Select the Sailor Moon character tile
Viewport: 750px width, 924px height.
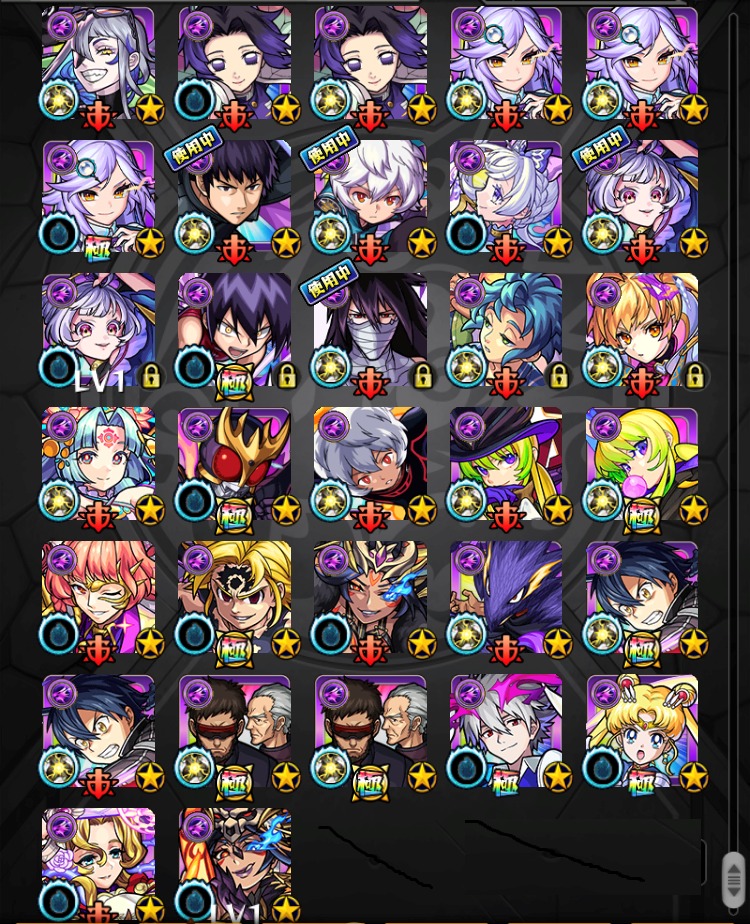642,732
